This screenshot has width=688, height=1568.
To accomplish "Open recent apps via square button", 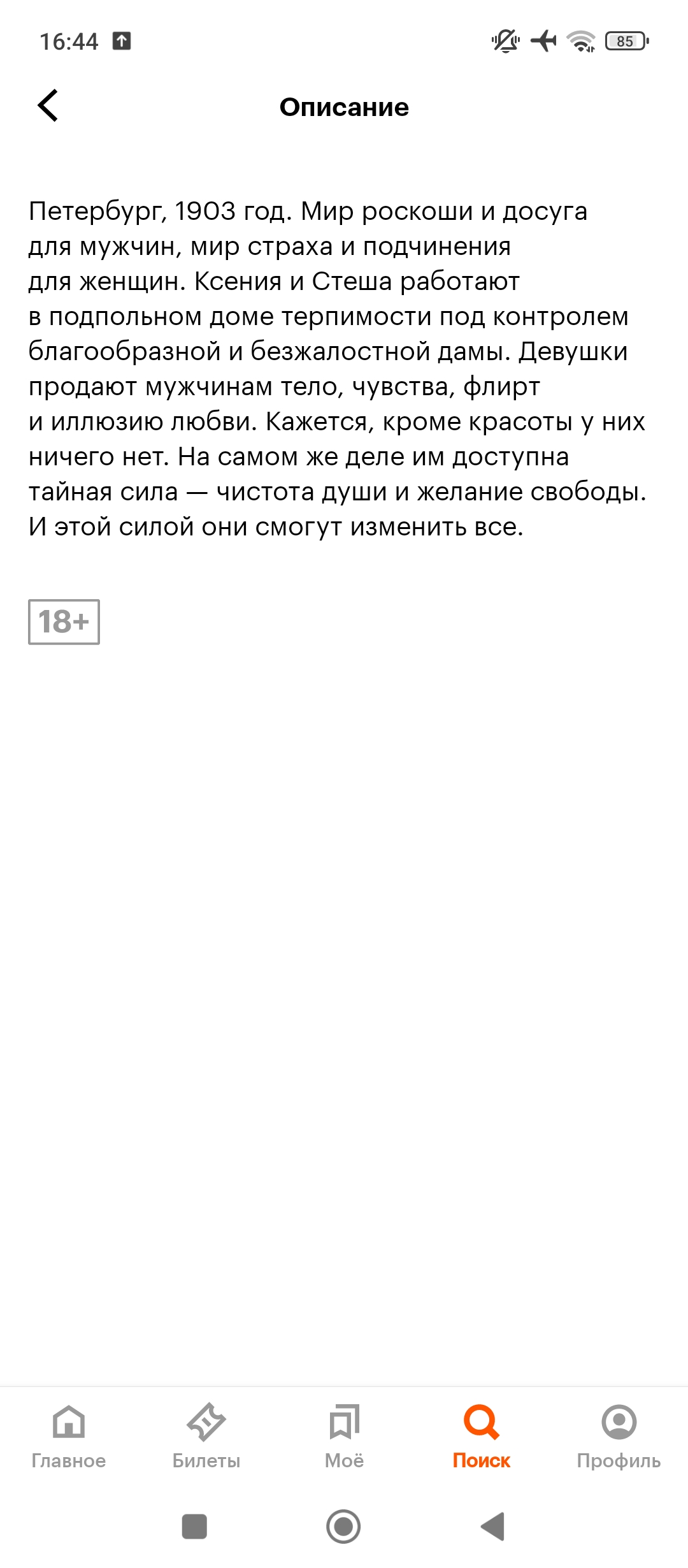I will point(194,1527).
